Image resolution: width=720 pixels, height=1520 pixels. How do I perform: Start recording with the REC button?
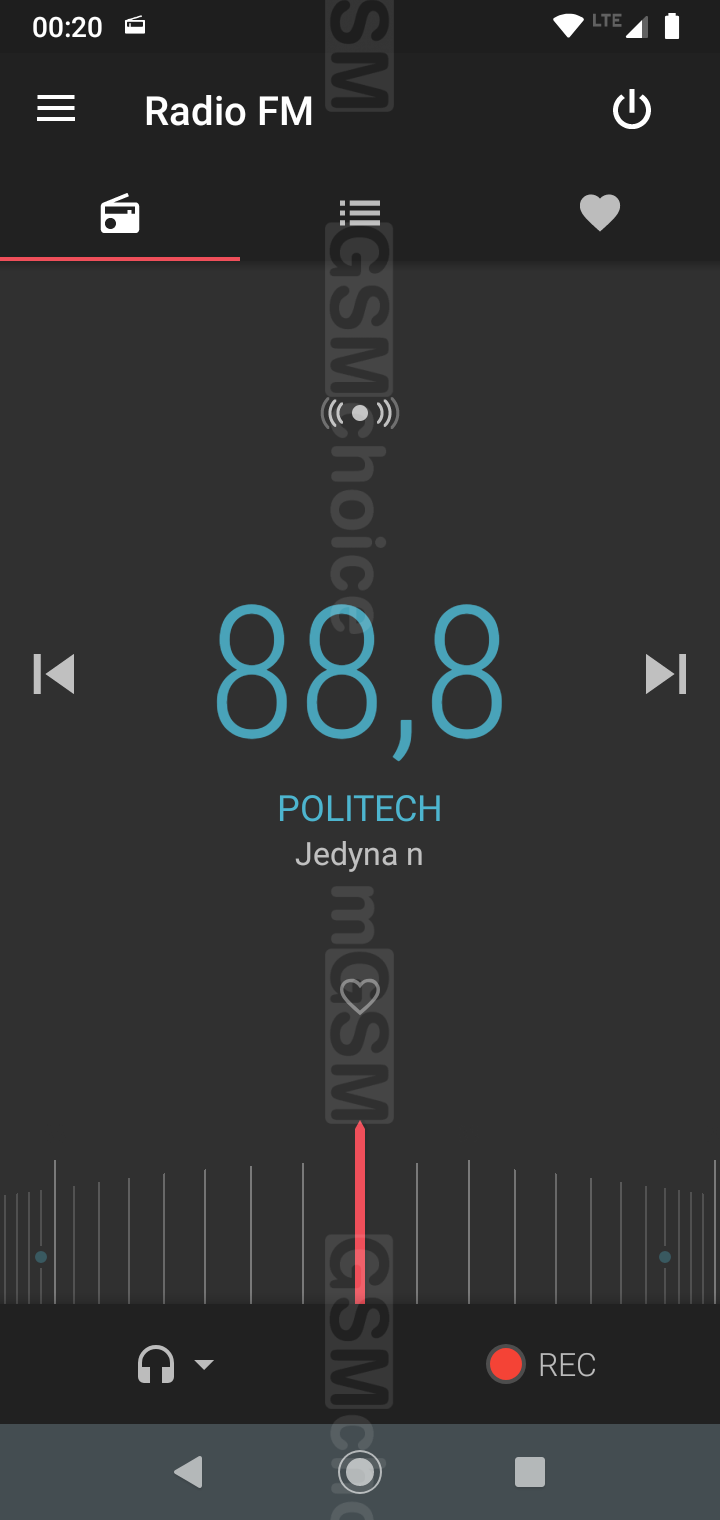[x=541, y=1364]
